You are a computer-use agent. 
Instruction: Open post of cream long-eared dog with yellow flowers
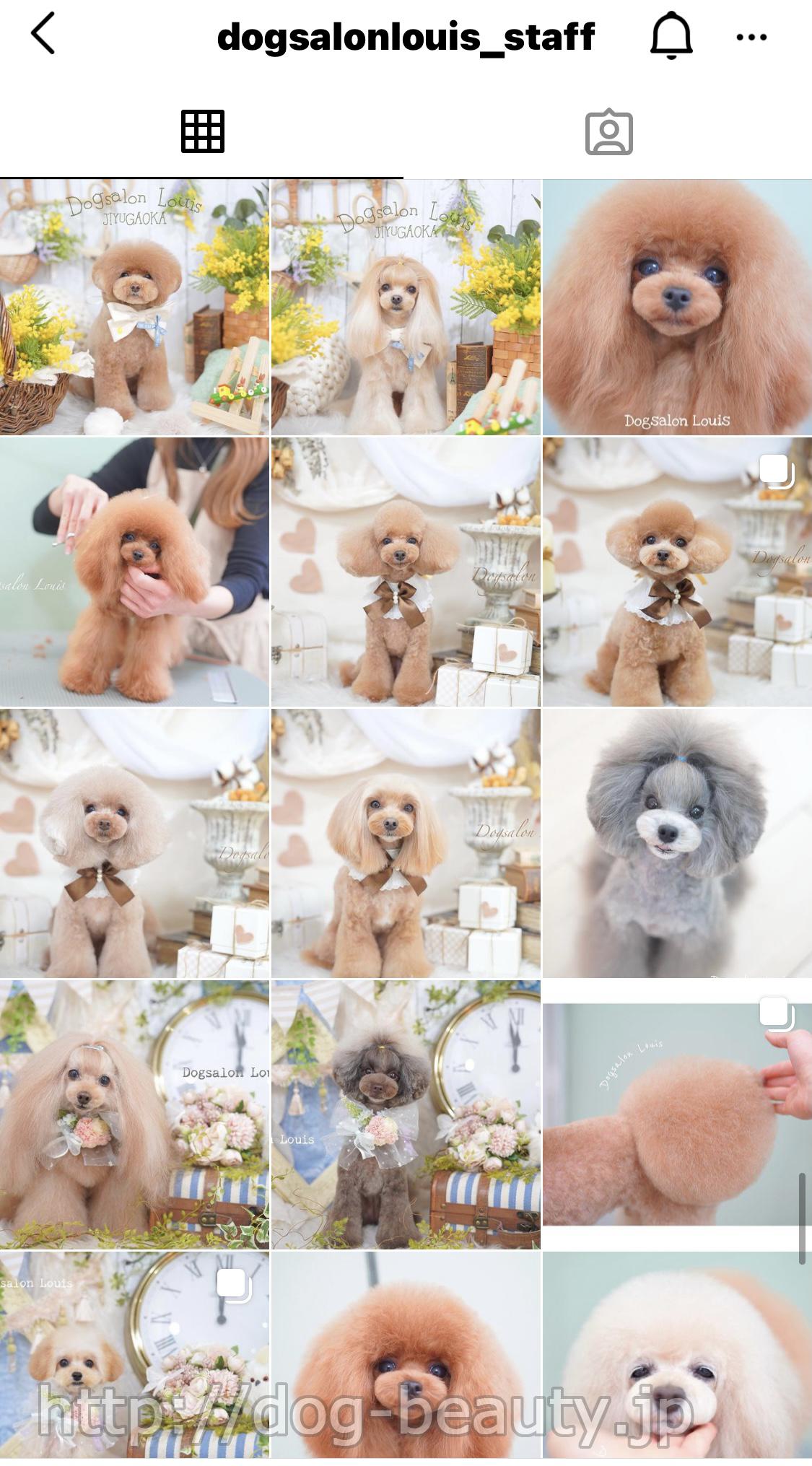click(406, 307)
